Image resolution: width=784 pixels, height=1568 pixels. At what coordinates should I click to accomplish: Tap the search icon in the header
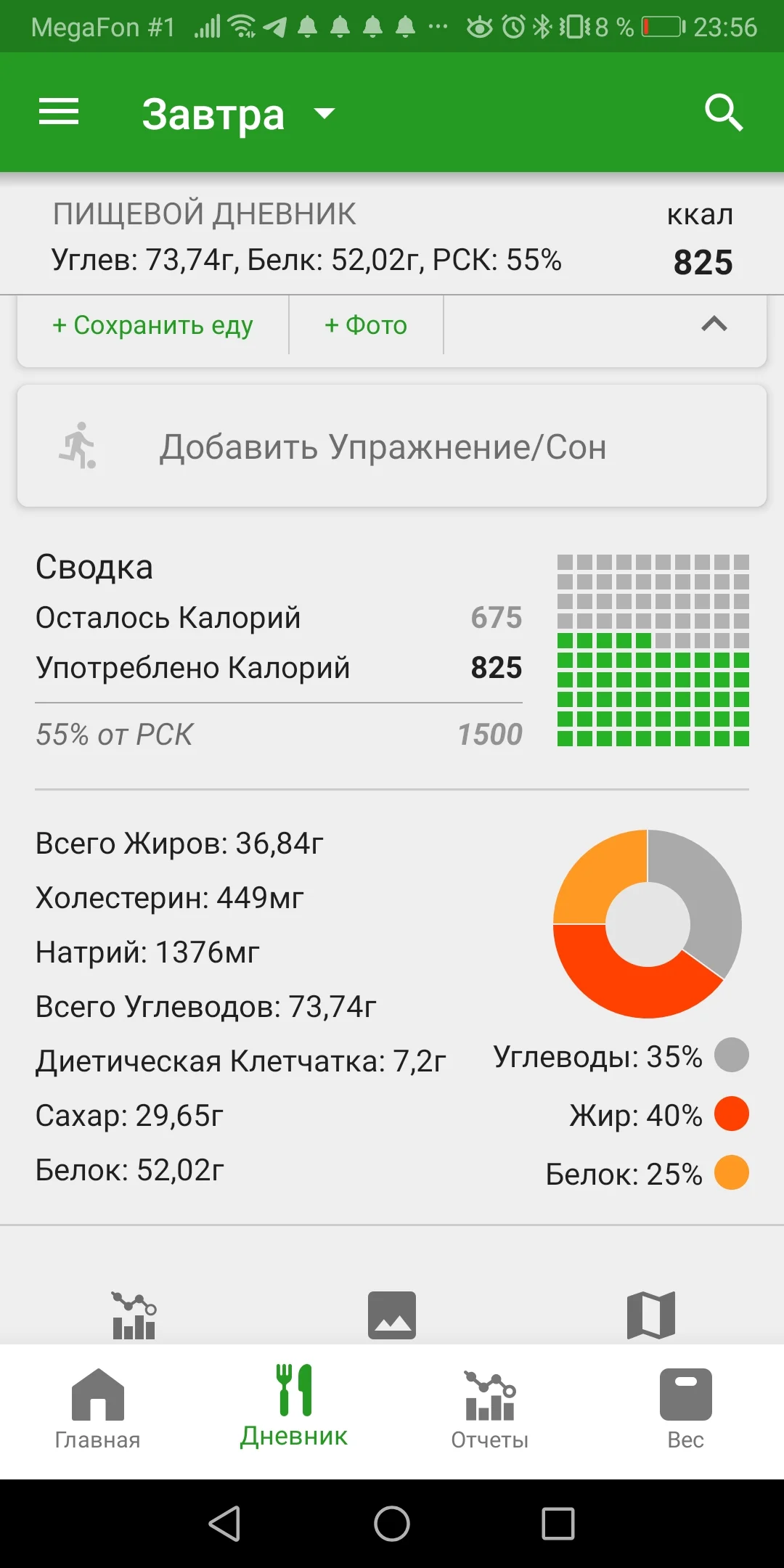[x=724, y=113]
